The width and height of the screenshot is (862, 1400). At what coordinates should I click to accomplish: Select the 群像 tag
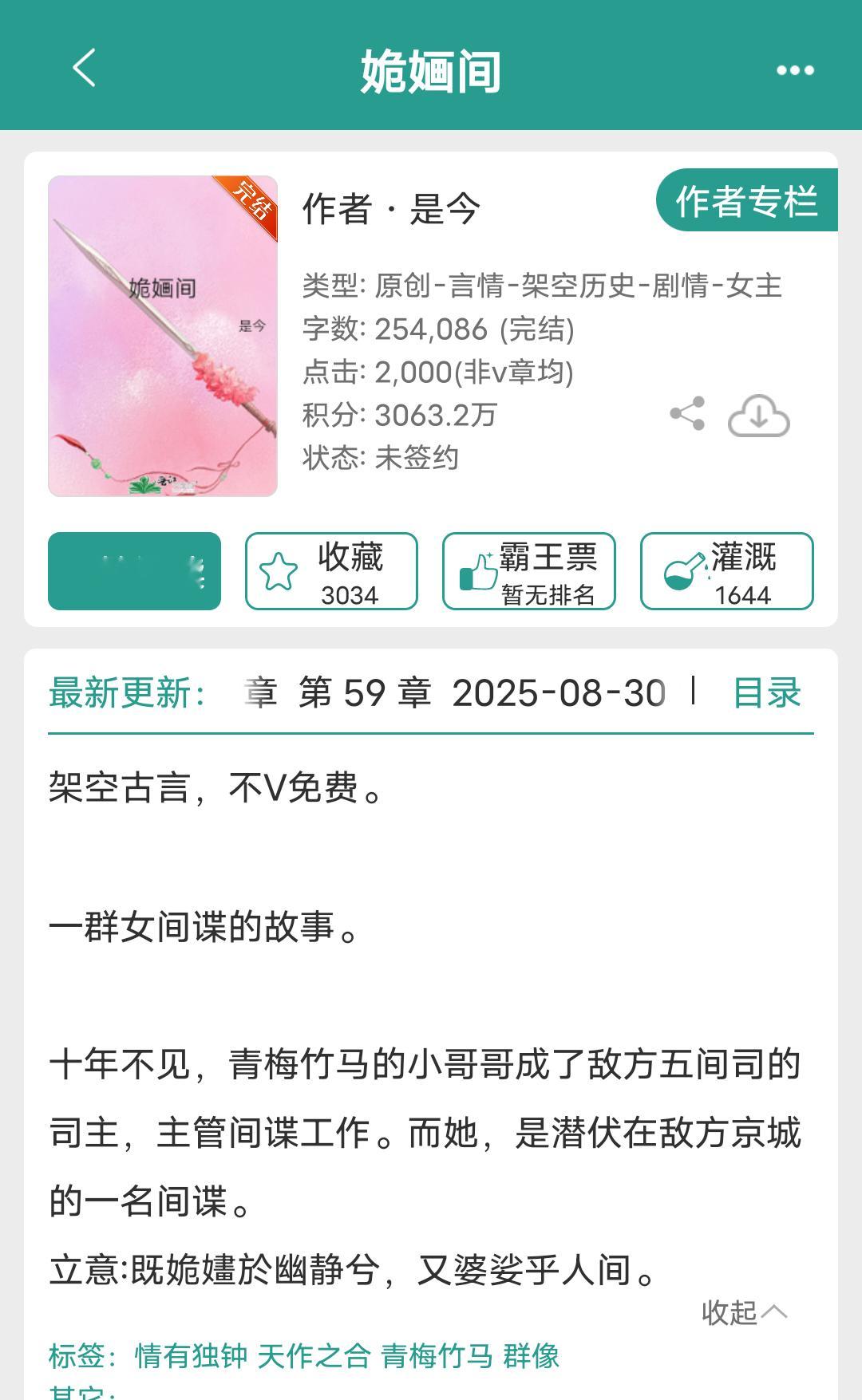(x=531, y=1355)
